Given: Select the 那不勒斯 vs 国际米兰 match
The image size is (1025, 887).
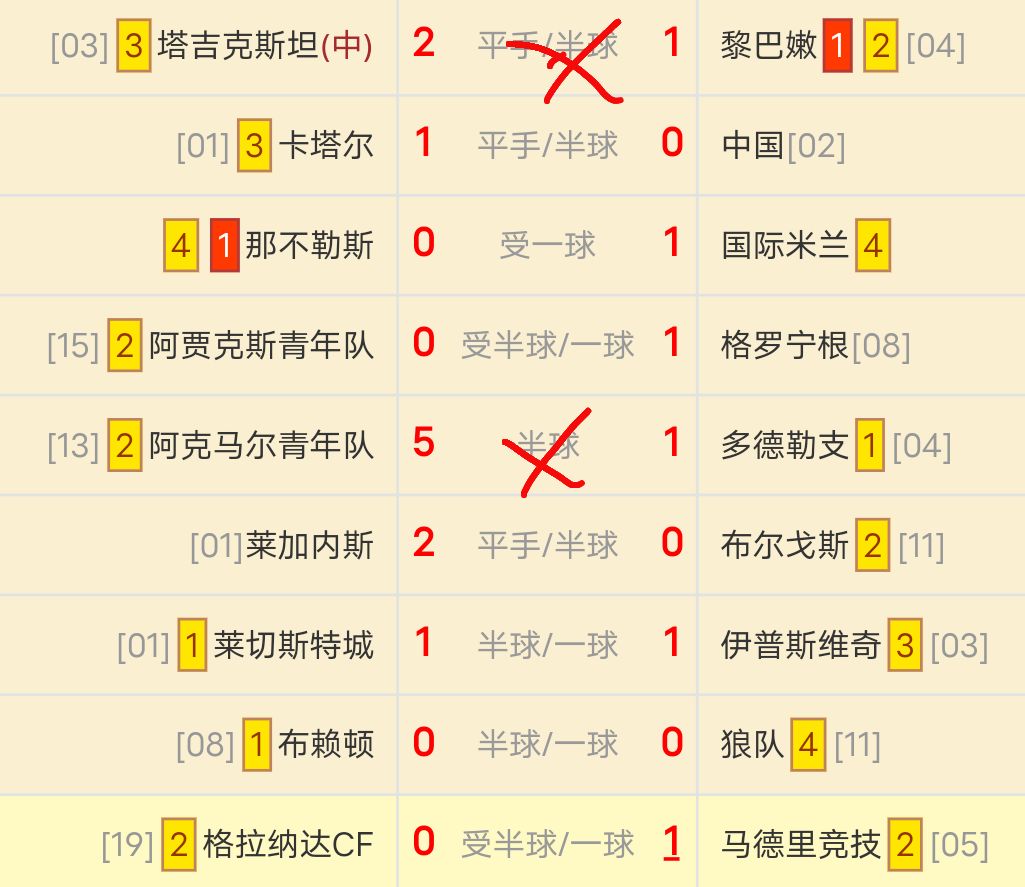Looking at the screenshot, I should coord(547,245).
